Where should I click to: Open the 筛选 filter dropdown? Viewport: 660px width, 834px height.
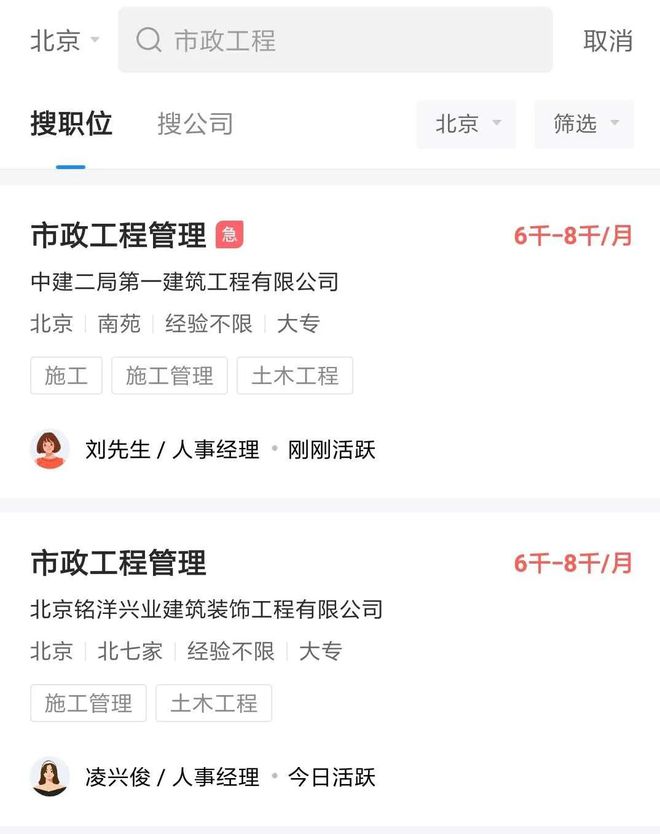tap(584, 124)
